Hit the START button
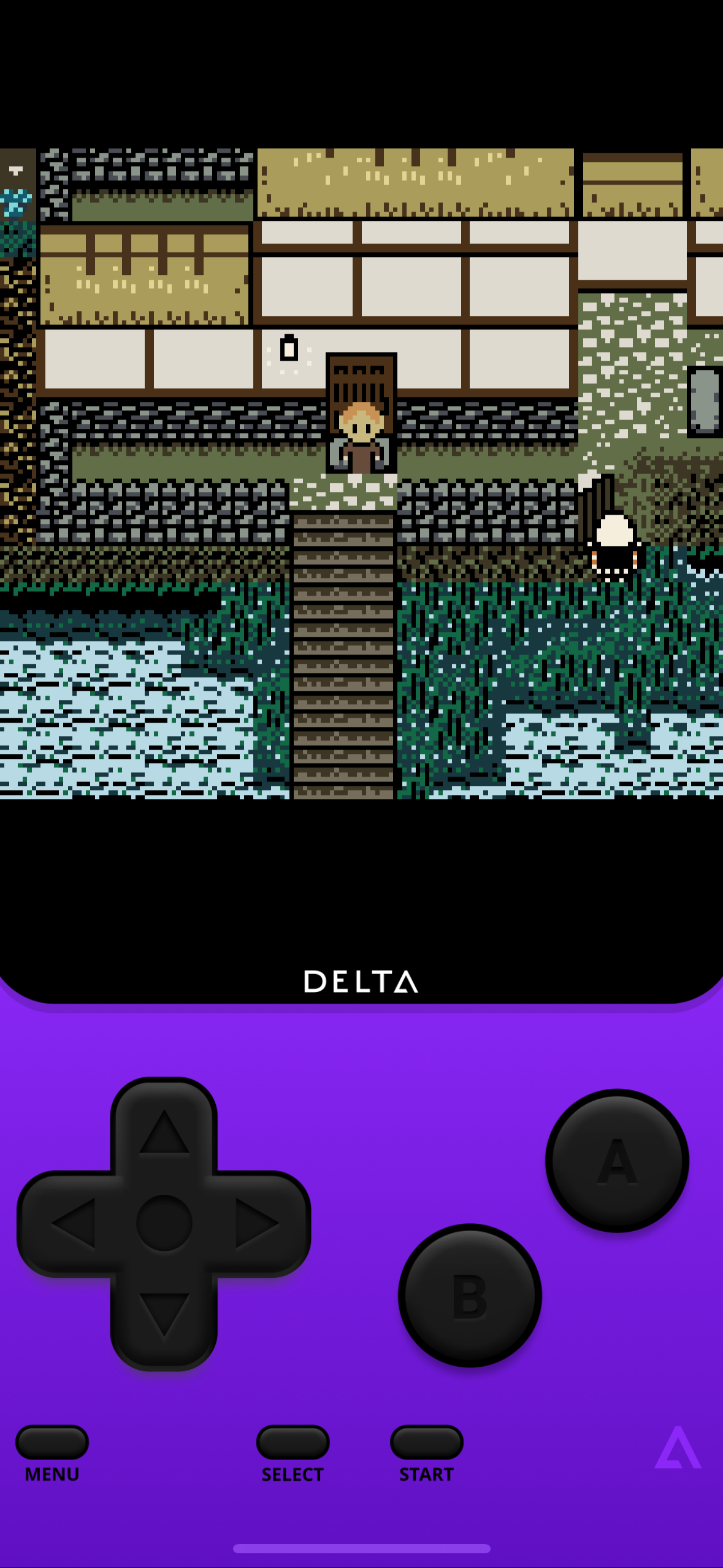The image size is (723, 1568). click(x=426, y=1442)
